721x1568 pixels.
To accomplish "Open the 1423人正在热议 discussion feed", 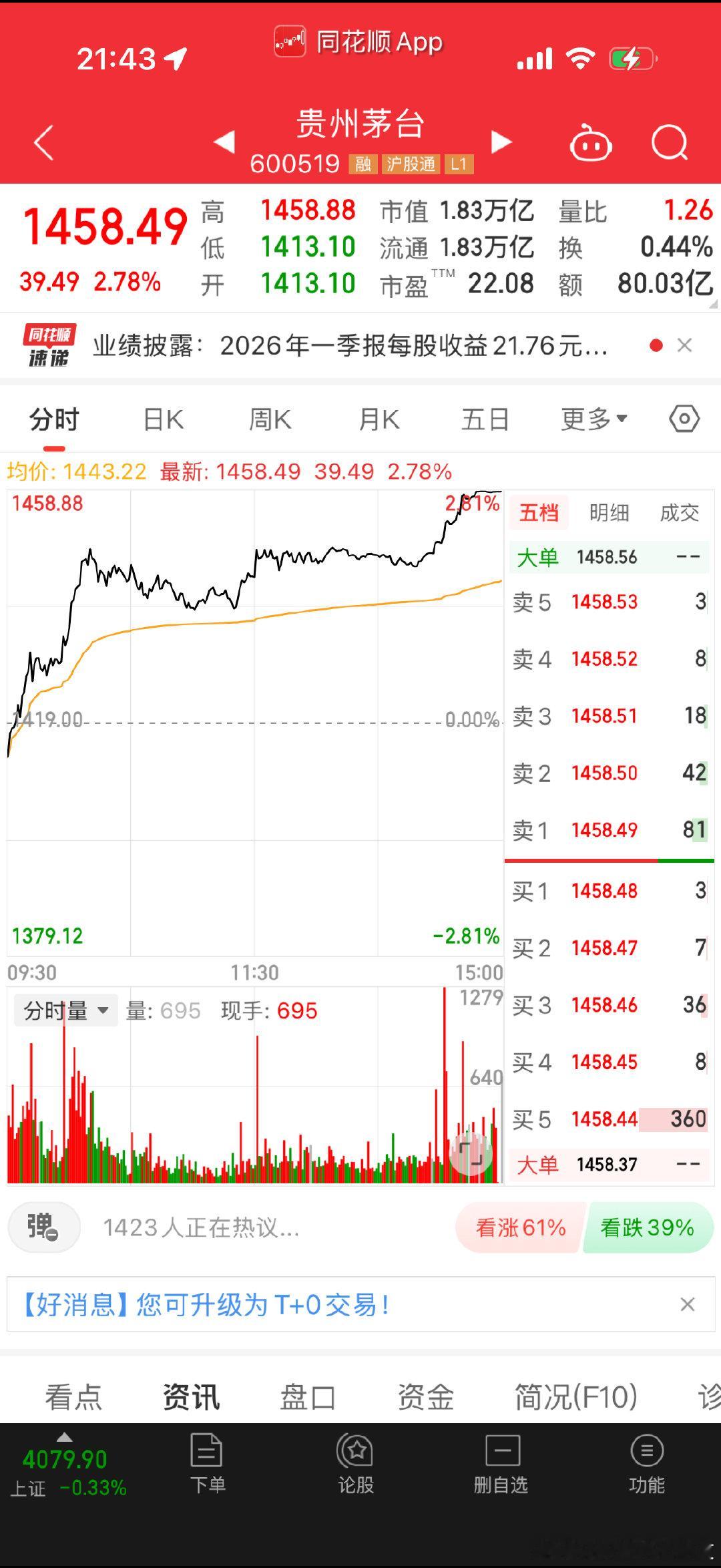I will pos(200,1227).
